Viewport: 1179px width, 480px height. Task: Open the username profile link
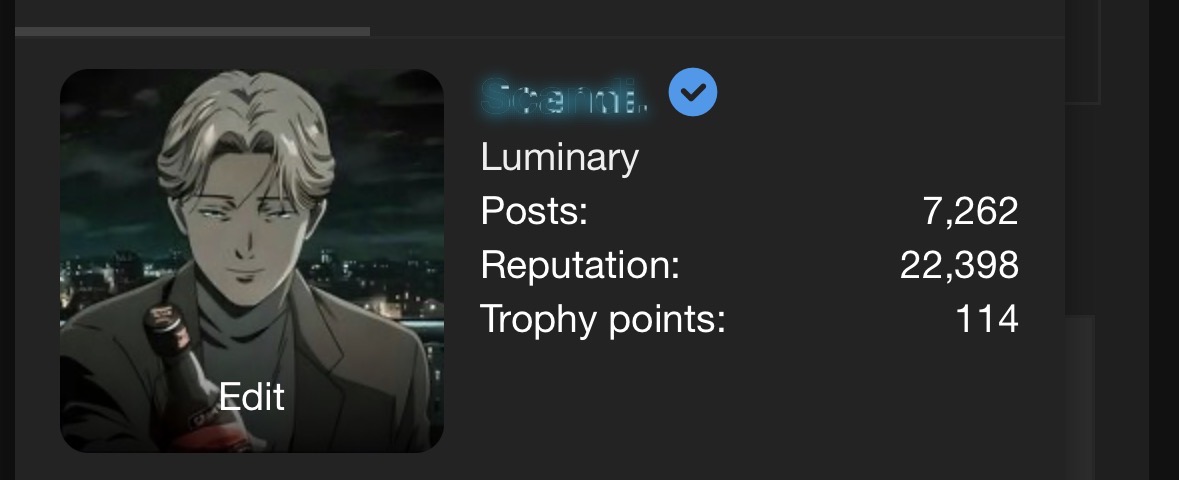pos(563,97)
